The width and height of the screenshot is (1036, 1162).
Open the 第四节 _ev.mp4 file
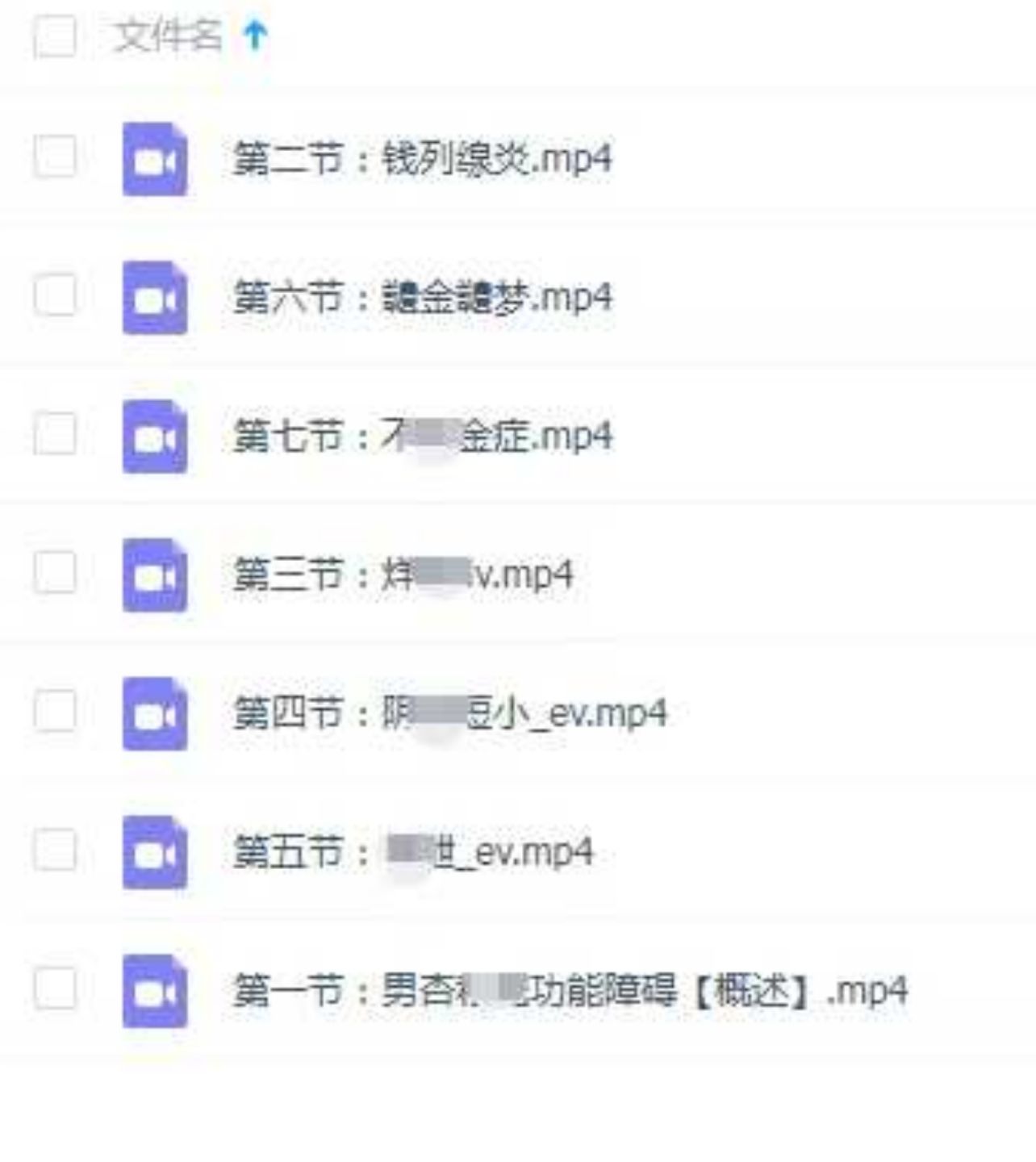click(x=449, y=714)
